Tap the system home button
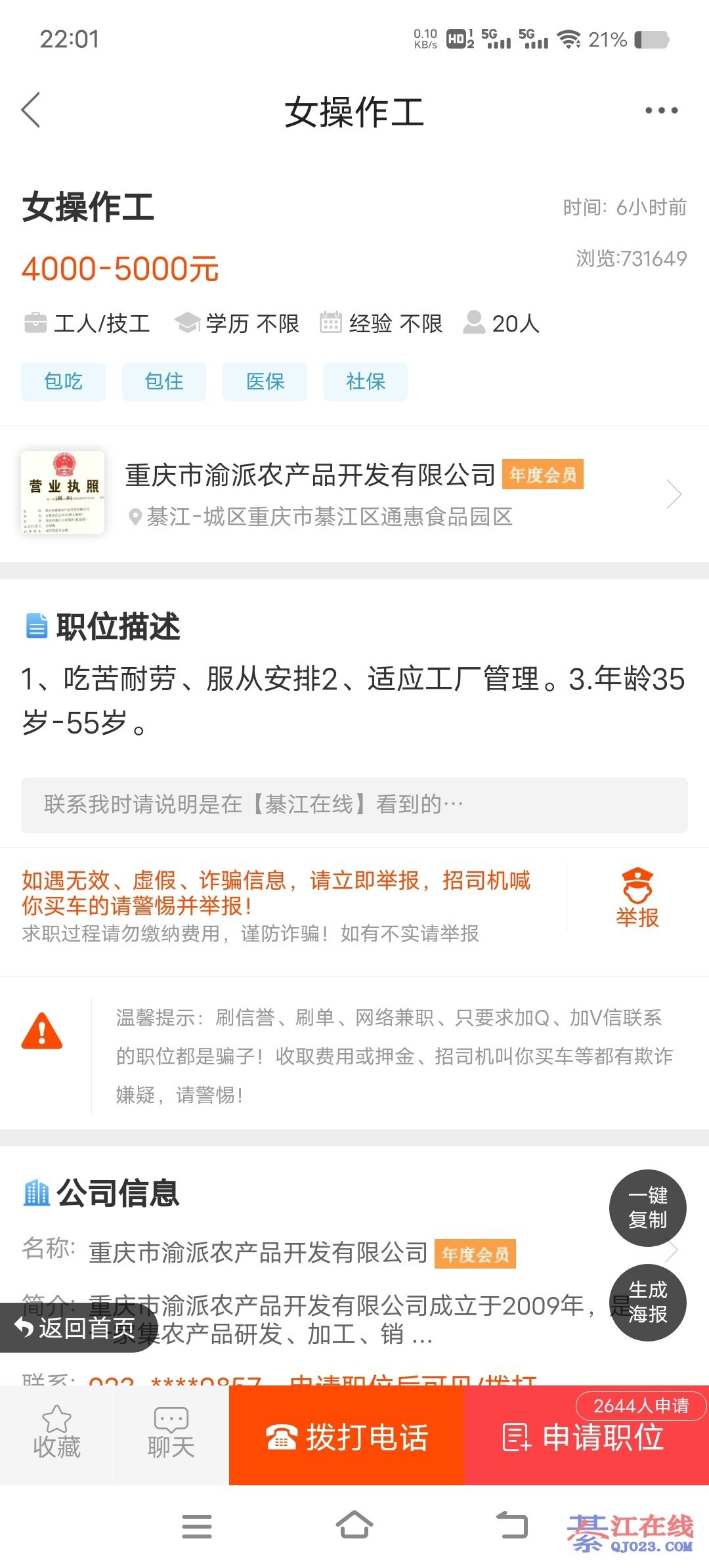This screenshot has width=709, height=1568. click(x=354, y=1526)
